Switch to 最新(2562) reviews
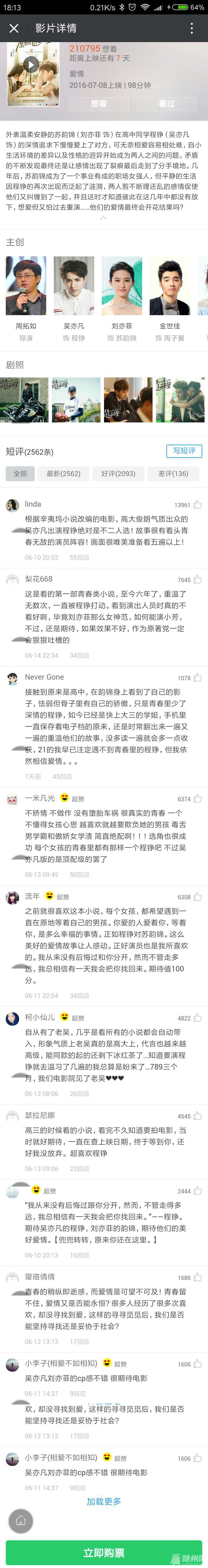This screenshot has height=1568, width=208. pos(64,473)
